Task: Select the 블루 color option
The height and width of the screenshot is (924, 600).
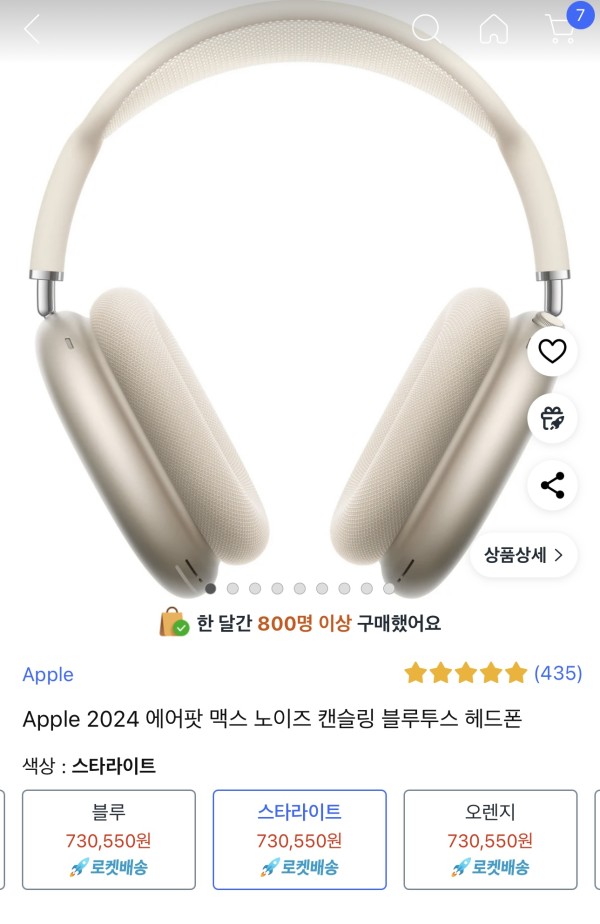Action: [x=108, y=839]
